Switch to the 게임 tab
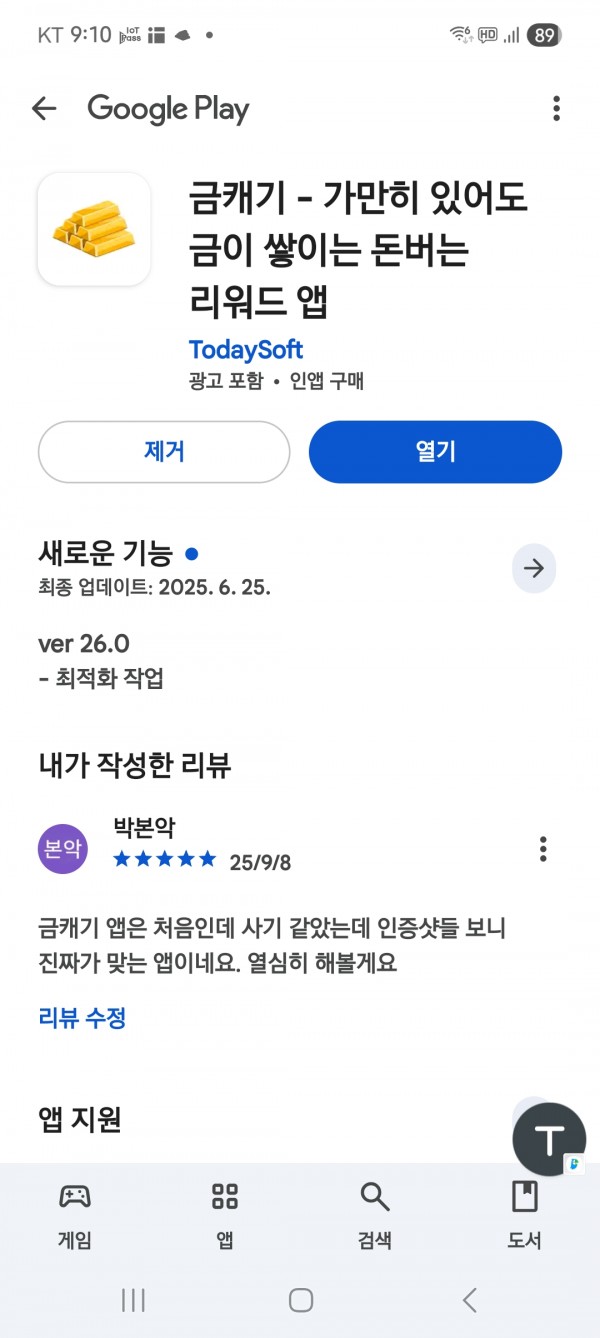The width and height of the screenshot is (600, 1338). tap(75, 1215)
